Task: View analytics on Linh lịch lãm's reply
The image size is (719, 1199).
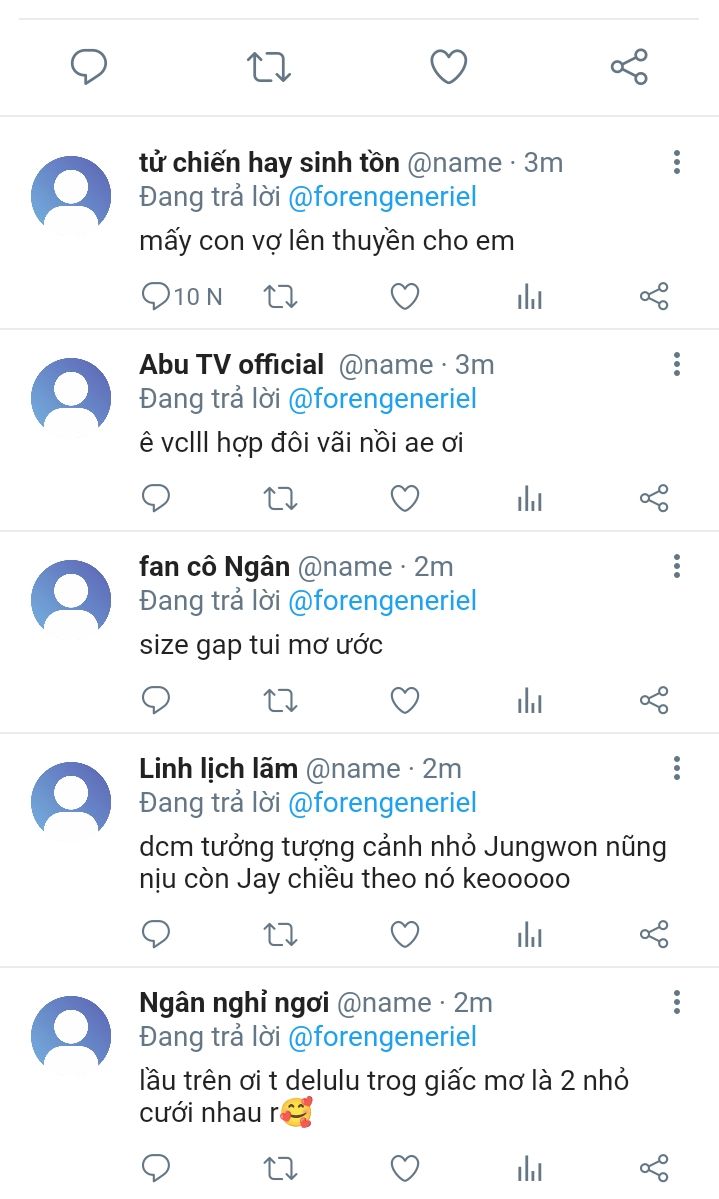Action: coord(529,934)
